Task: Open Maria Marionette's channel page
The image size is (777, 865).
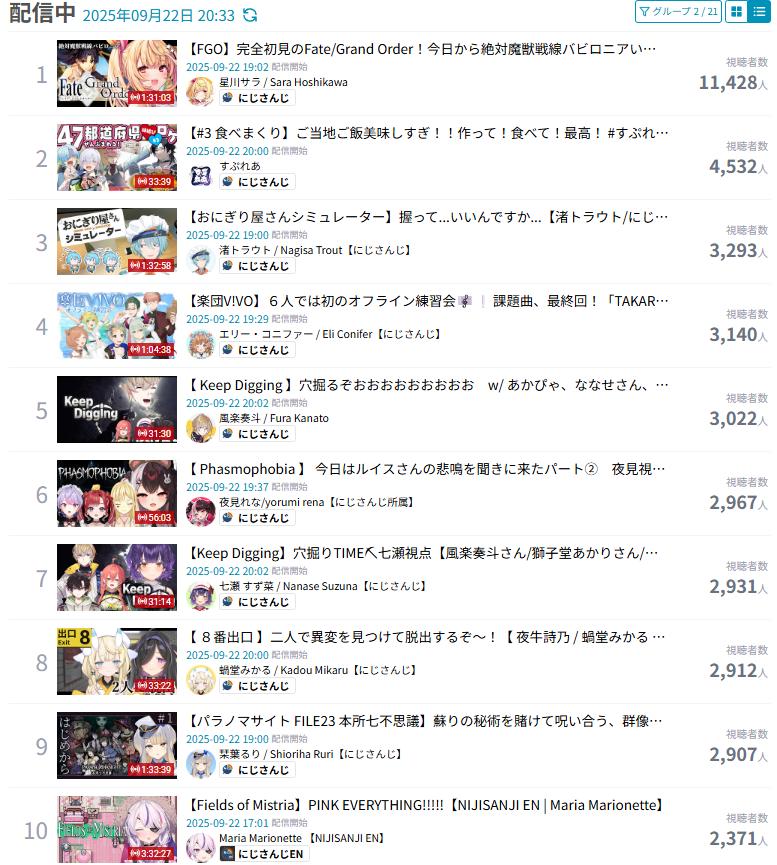Action: coord(260,838)
